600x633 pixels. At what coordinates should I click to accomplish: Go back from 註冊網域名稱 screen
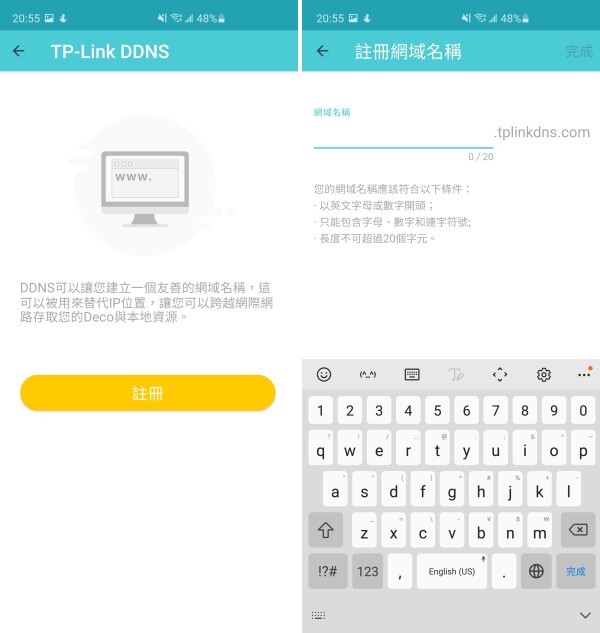tap(322, 51)
